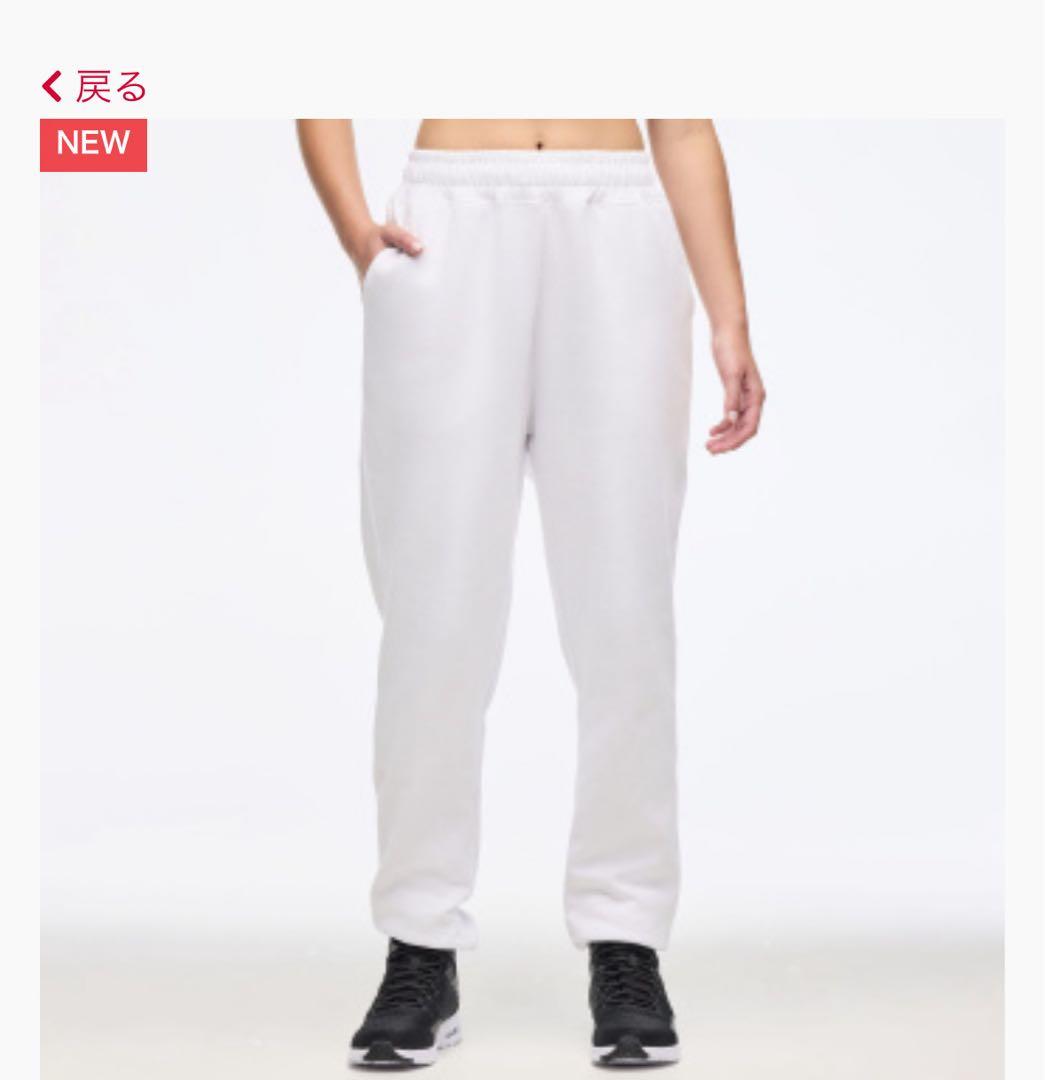1045x1080 pixels.
Task: Select the NEW tag overlaying the product image
Action: point(93,144)
